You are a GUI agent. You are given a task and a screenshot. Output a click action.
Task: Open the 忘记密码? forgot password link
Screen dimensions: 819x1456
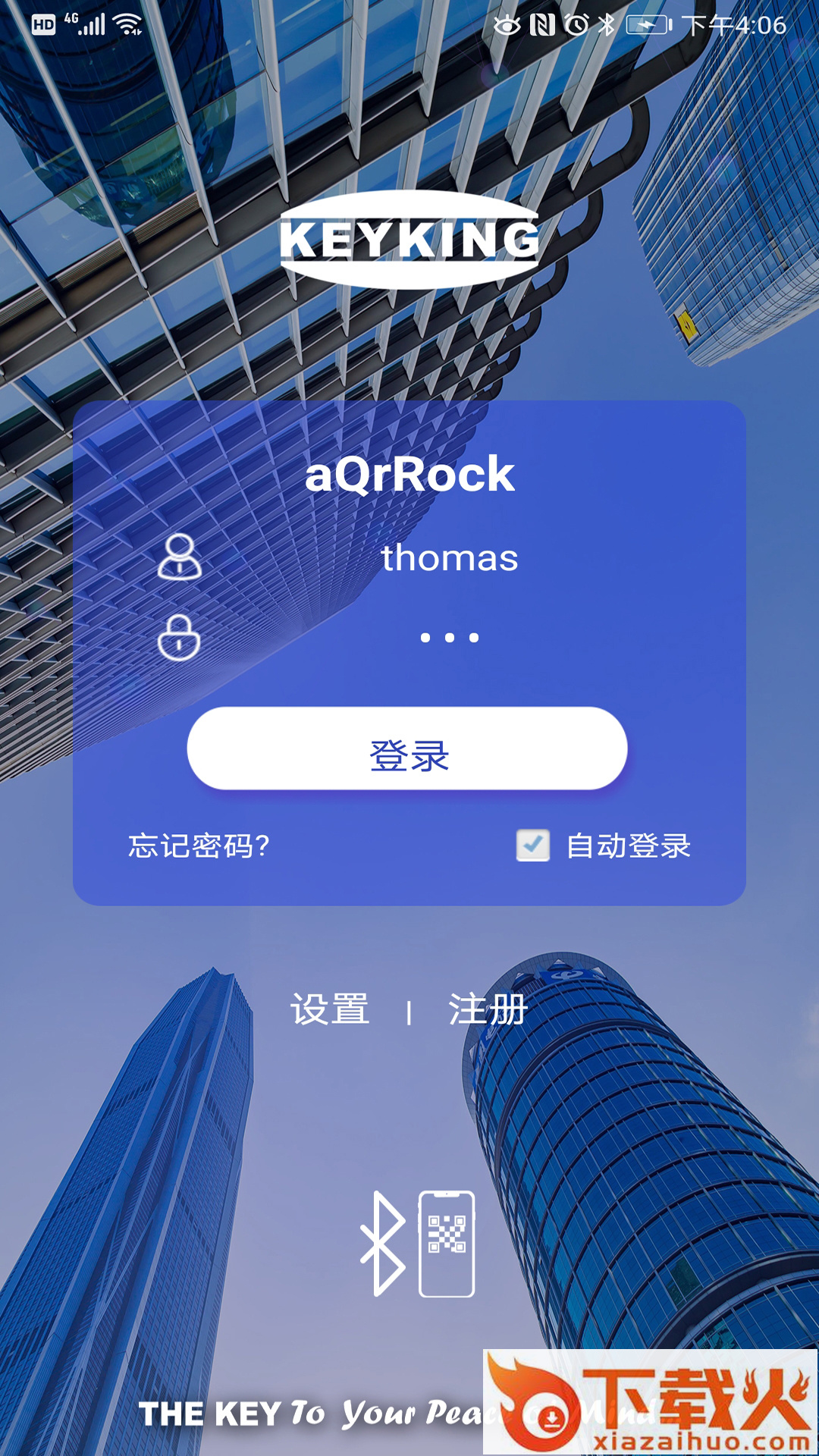pyautogui.click(x=199, y=846)
